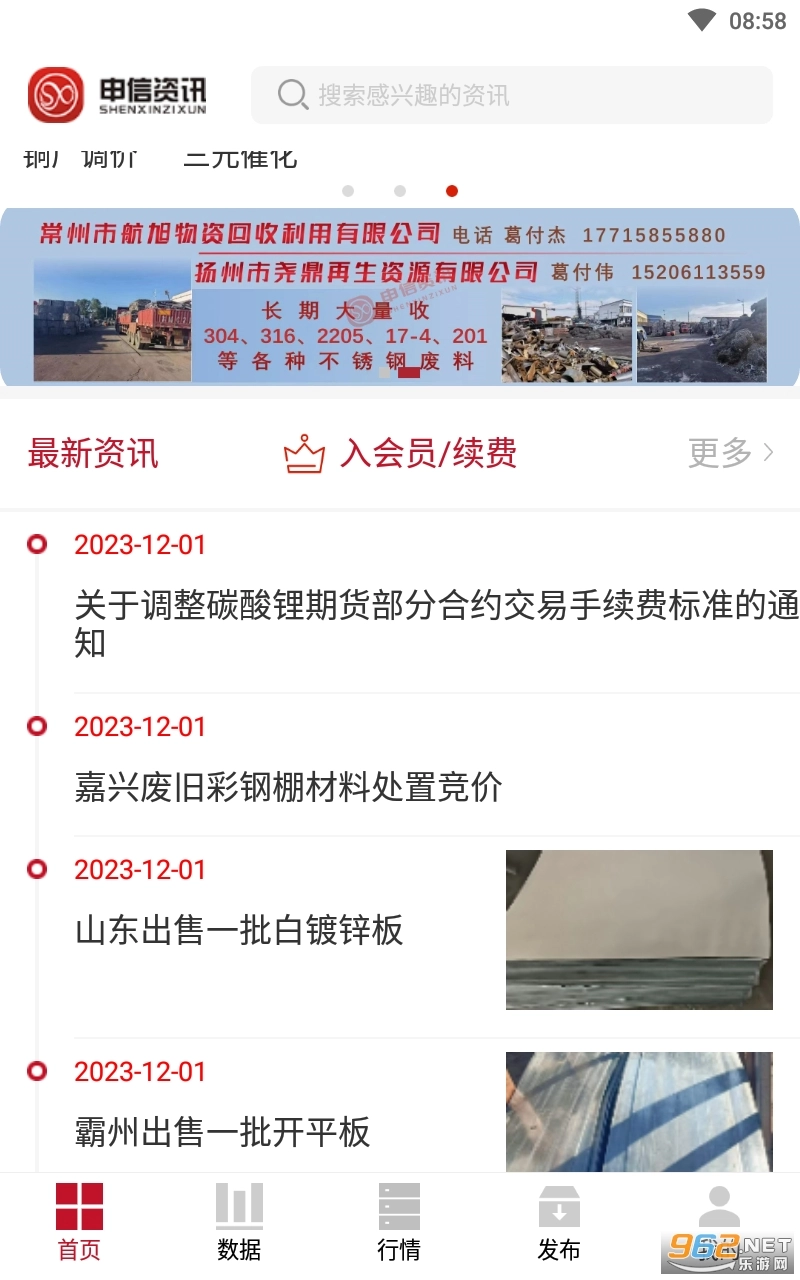Select the active third carousel dot
The height and width of the screenshot is (1280, 800).
point(451,190)
